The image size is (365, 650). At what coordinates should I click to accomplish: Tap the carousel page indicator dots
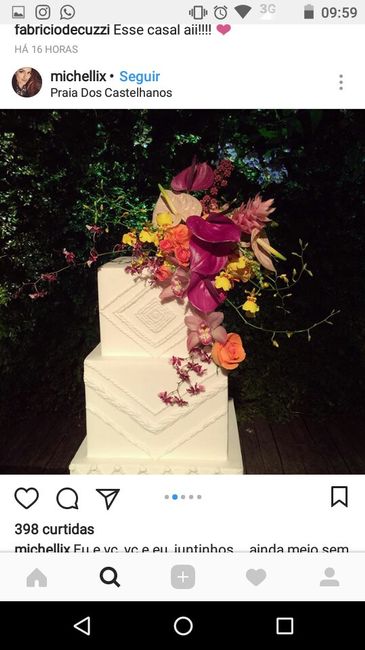pos(183,497)
